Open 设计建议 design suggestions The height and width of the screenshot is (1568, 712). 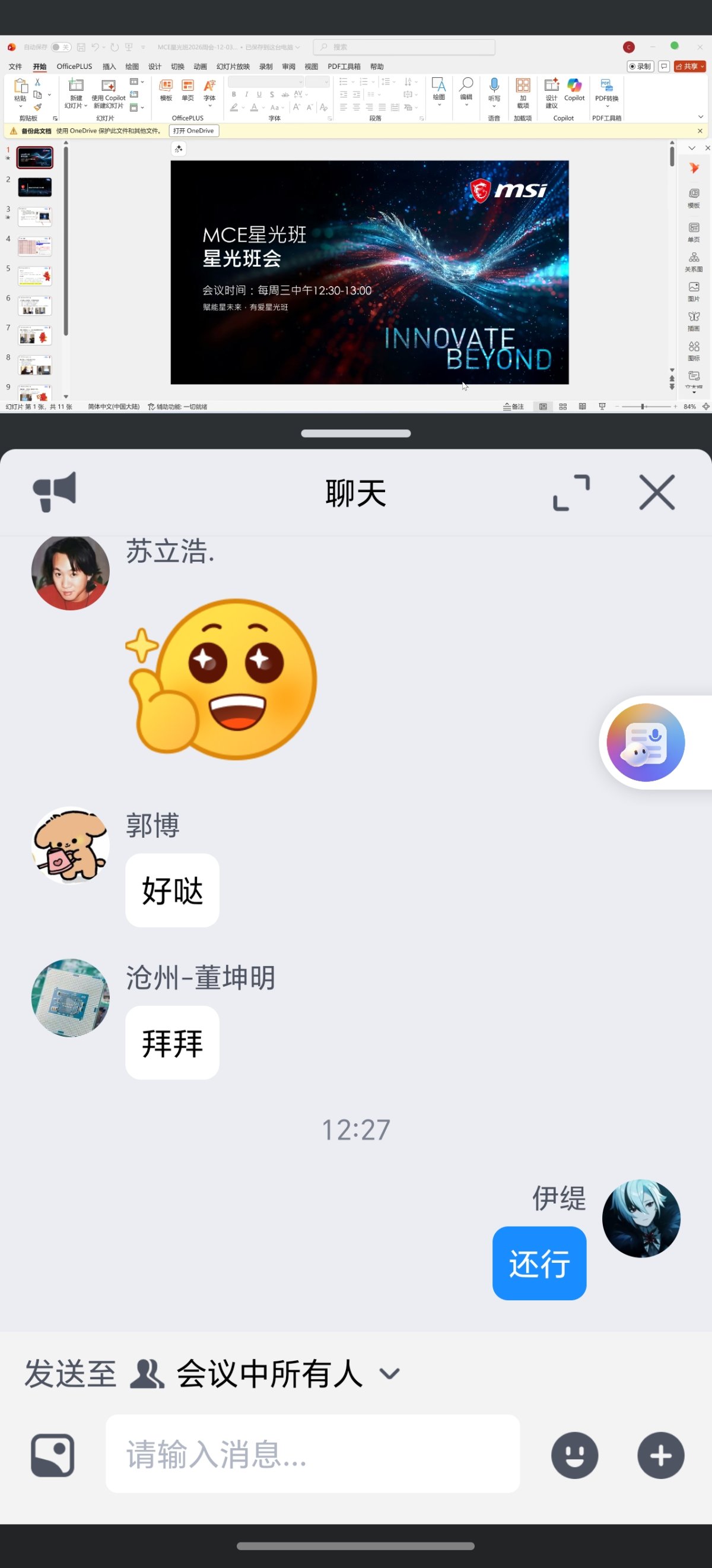click(x=551, y=94)
